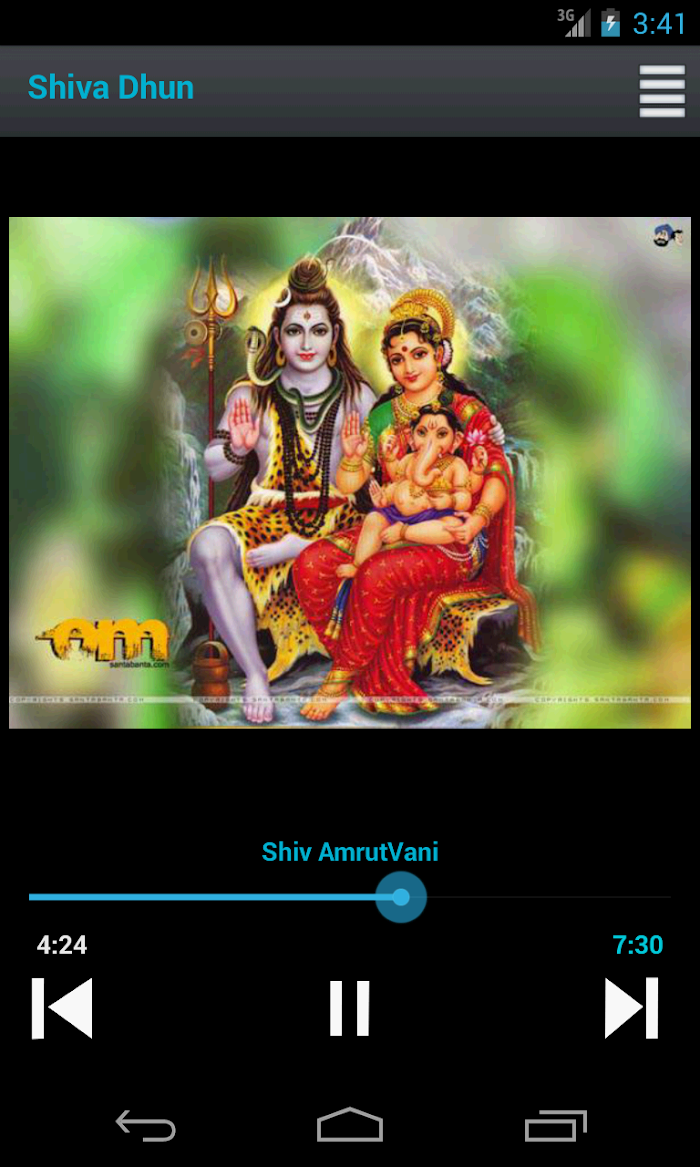Viewport: 700px width, 1167px height.
Task: Go to the home screen
Action: point(350,1125)
